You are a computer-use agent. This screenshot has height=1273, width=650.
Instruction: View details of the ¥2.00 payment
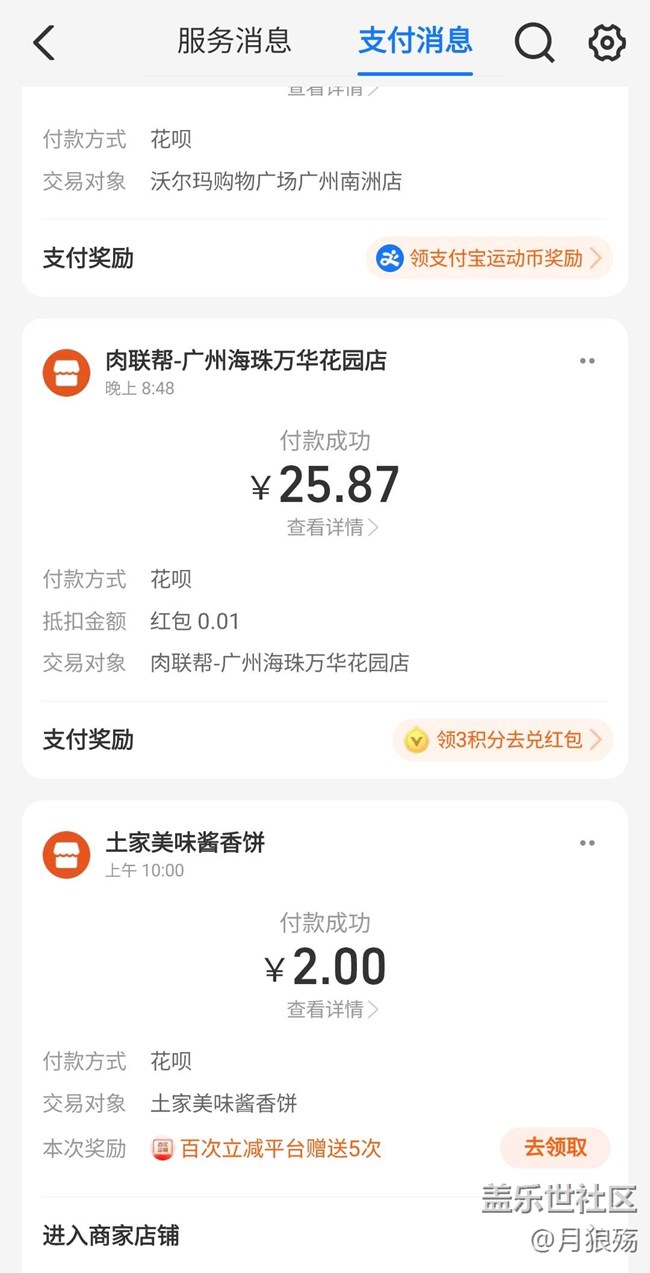[x=332, y=1009]
